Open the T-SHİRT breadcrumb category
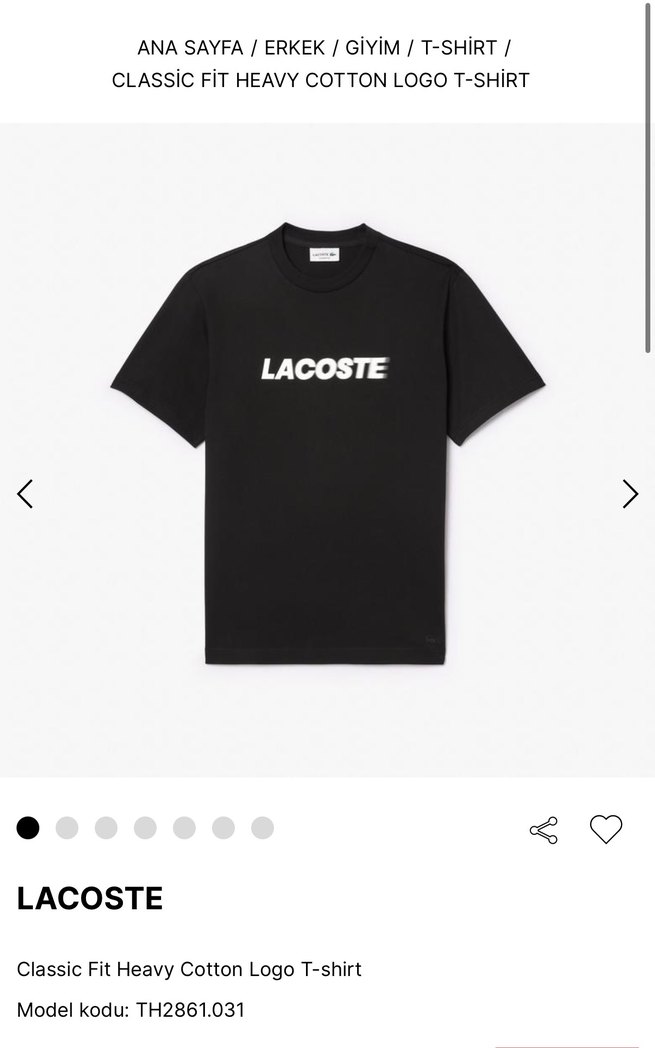655x1048 pixels. [x=459, y=48]
